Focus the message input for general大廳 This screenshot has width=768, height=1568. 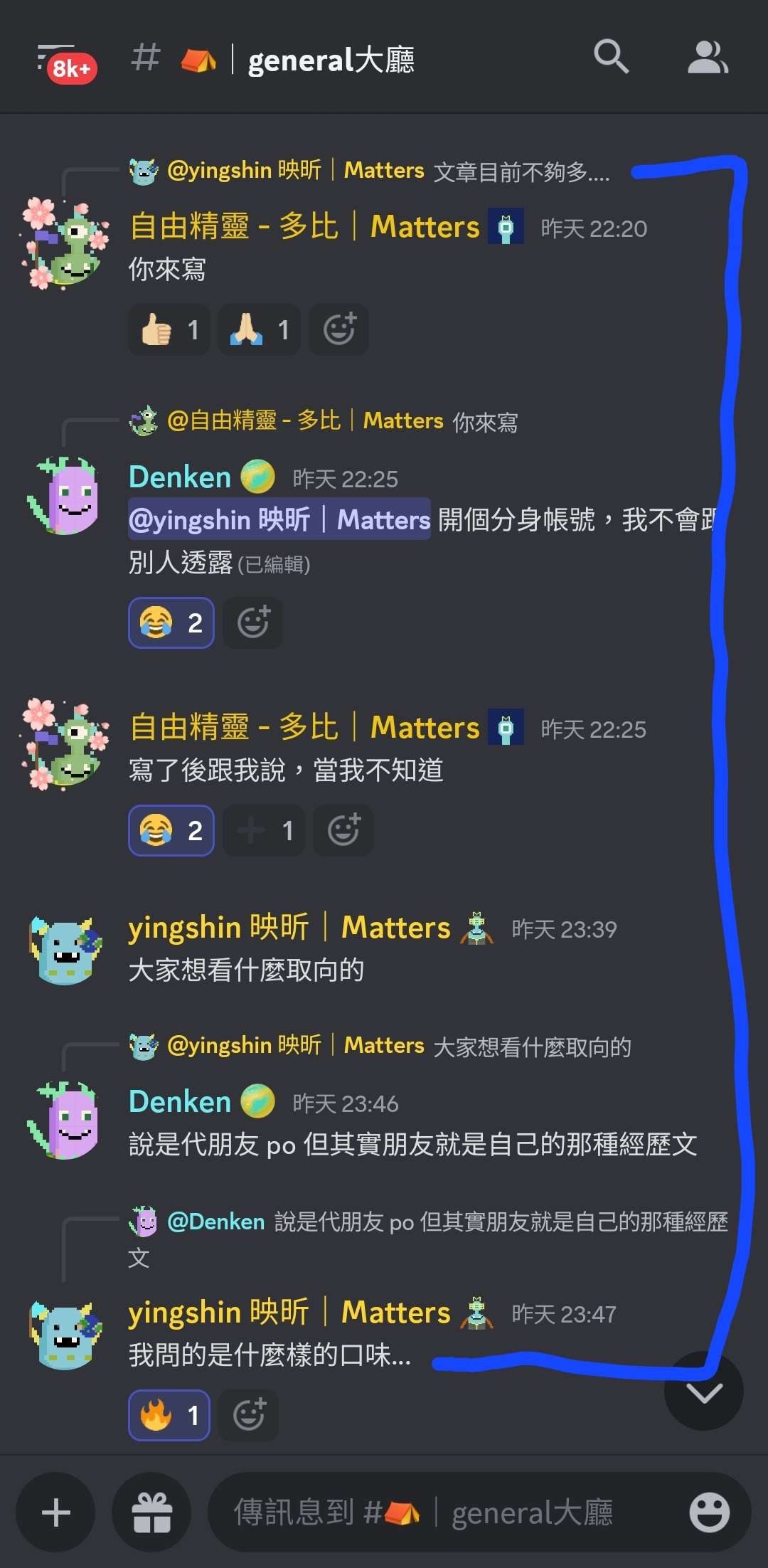tap(441, 1513)
